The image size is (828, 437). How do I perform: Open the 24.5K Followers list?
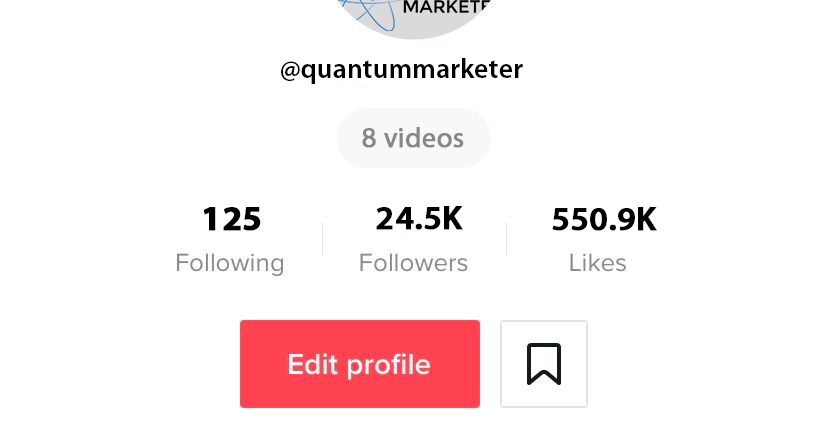(414, 238)
